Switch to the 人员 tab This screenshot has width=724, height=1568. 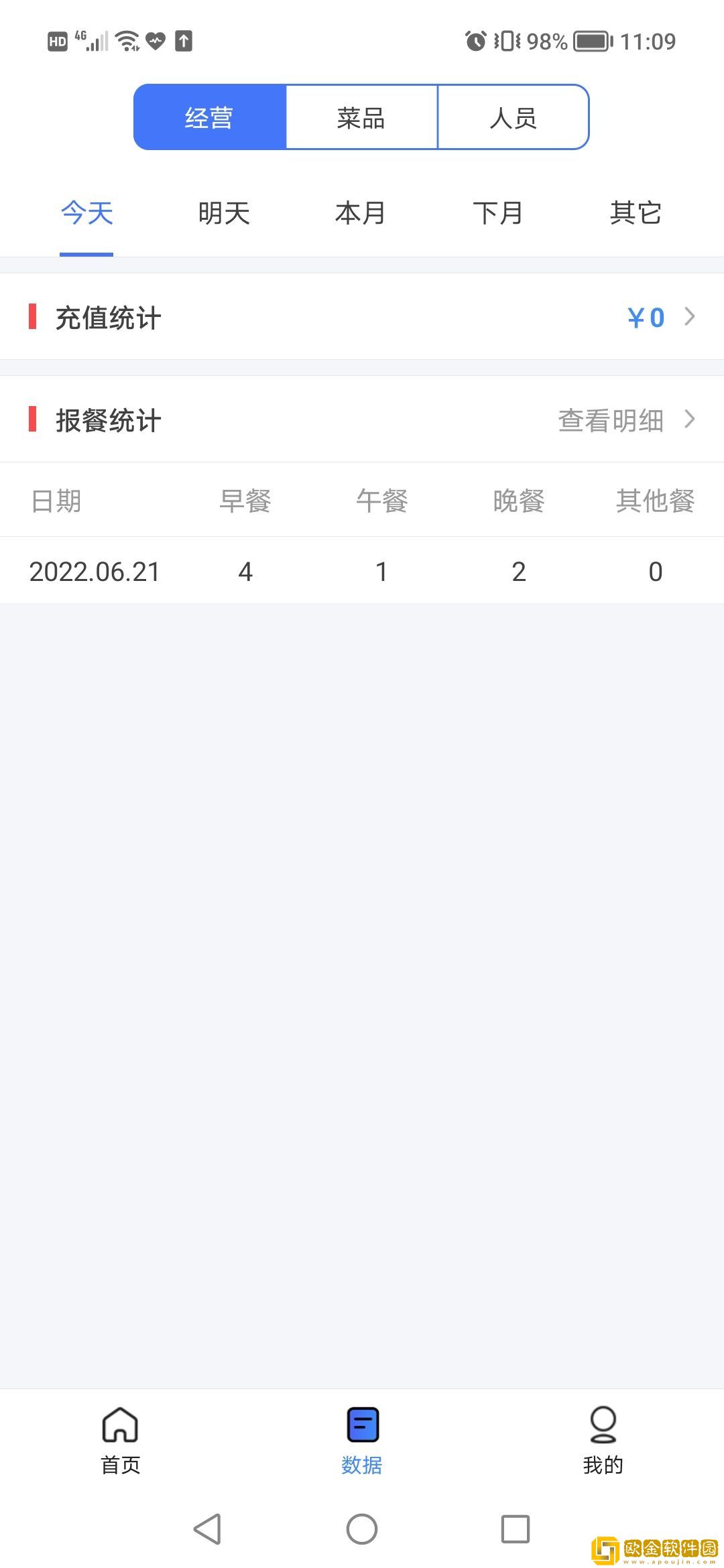pyautogui.click(x=514, y=117)
